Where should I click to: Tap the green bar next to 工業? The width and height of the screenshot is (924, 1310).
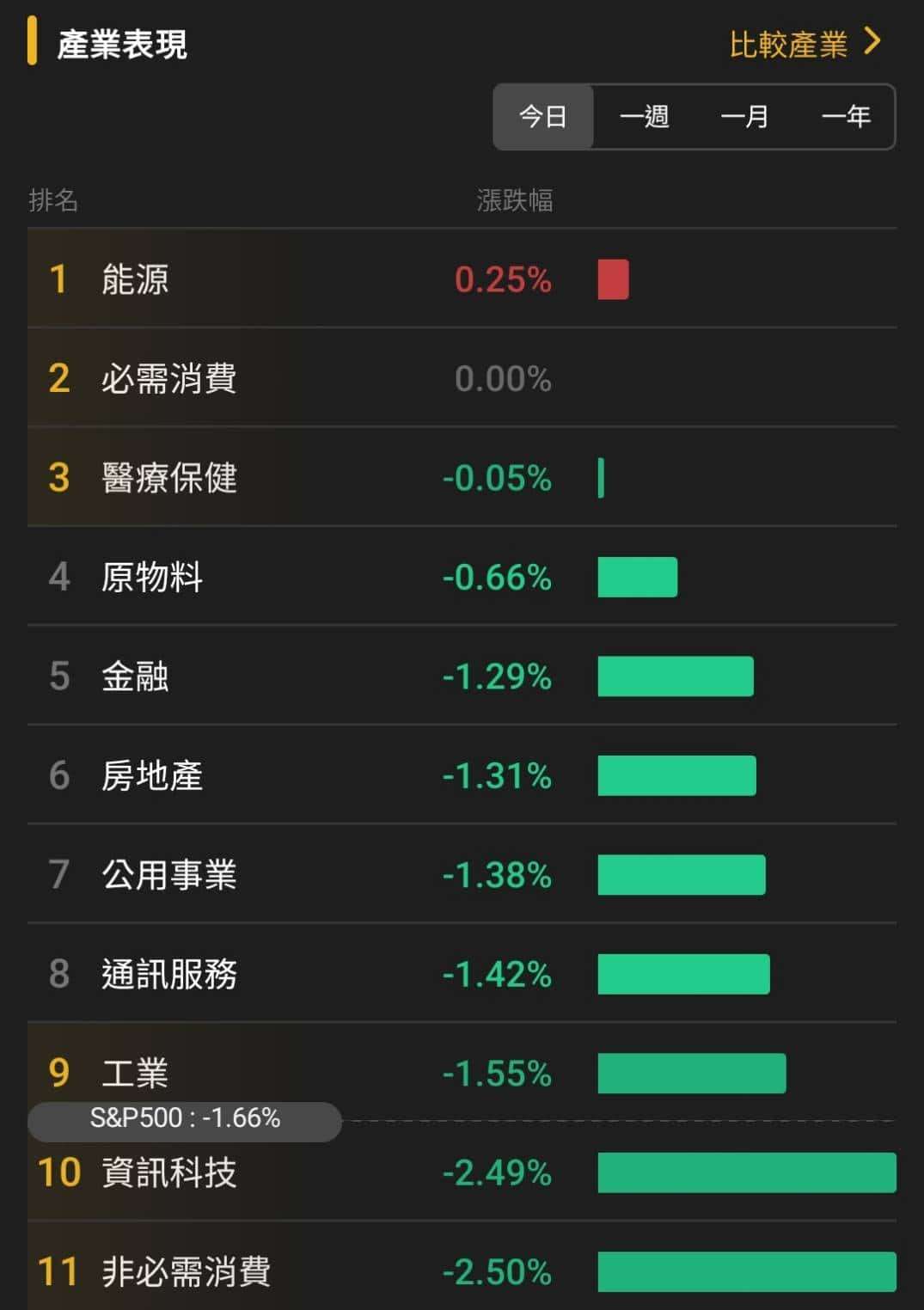point(692,1073)
